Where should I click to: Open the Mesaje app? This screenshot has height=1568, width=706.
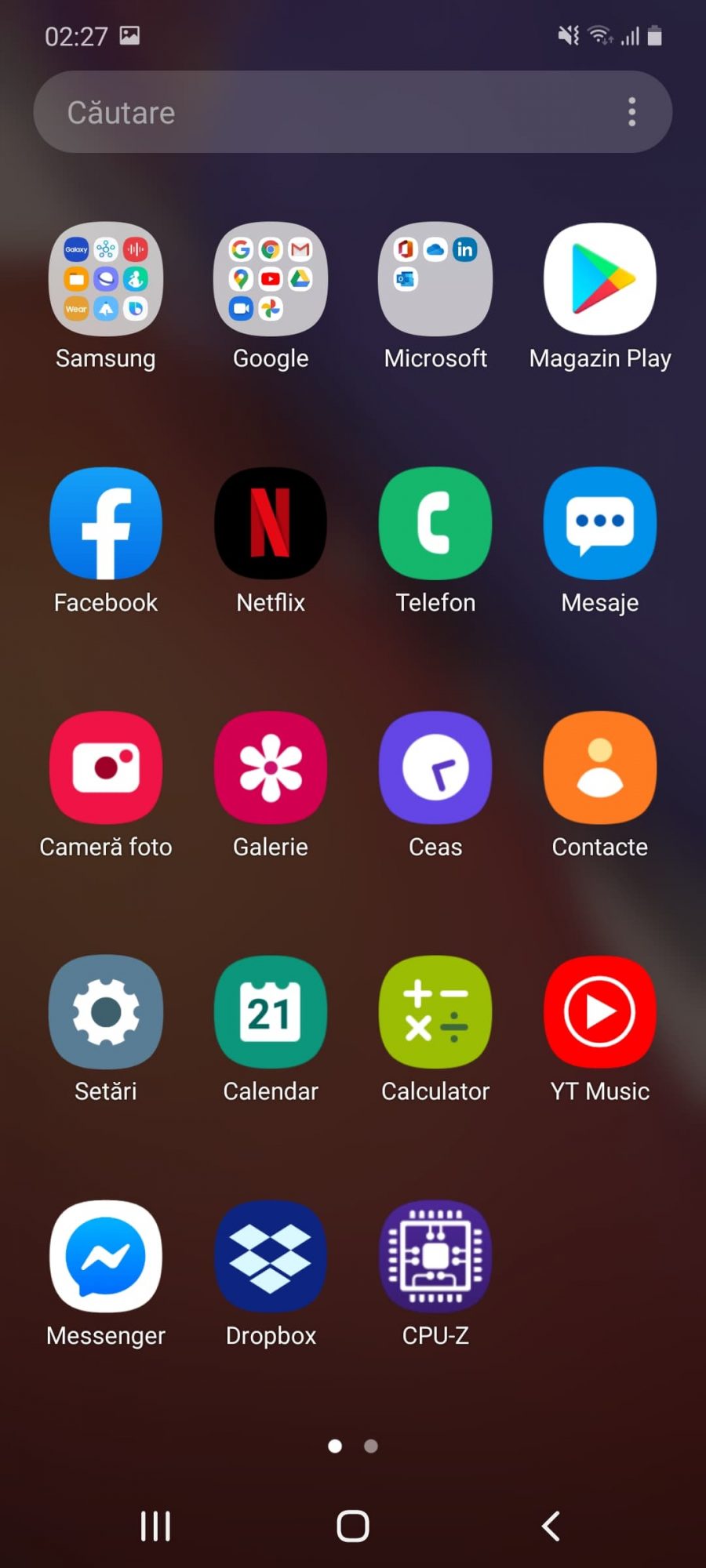tap(600, 523)
